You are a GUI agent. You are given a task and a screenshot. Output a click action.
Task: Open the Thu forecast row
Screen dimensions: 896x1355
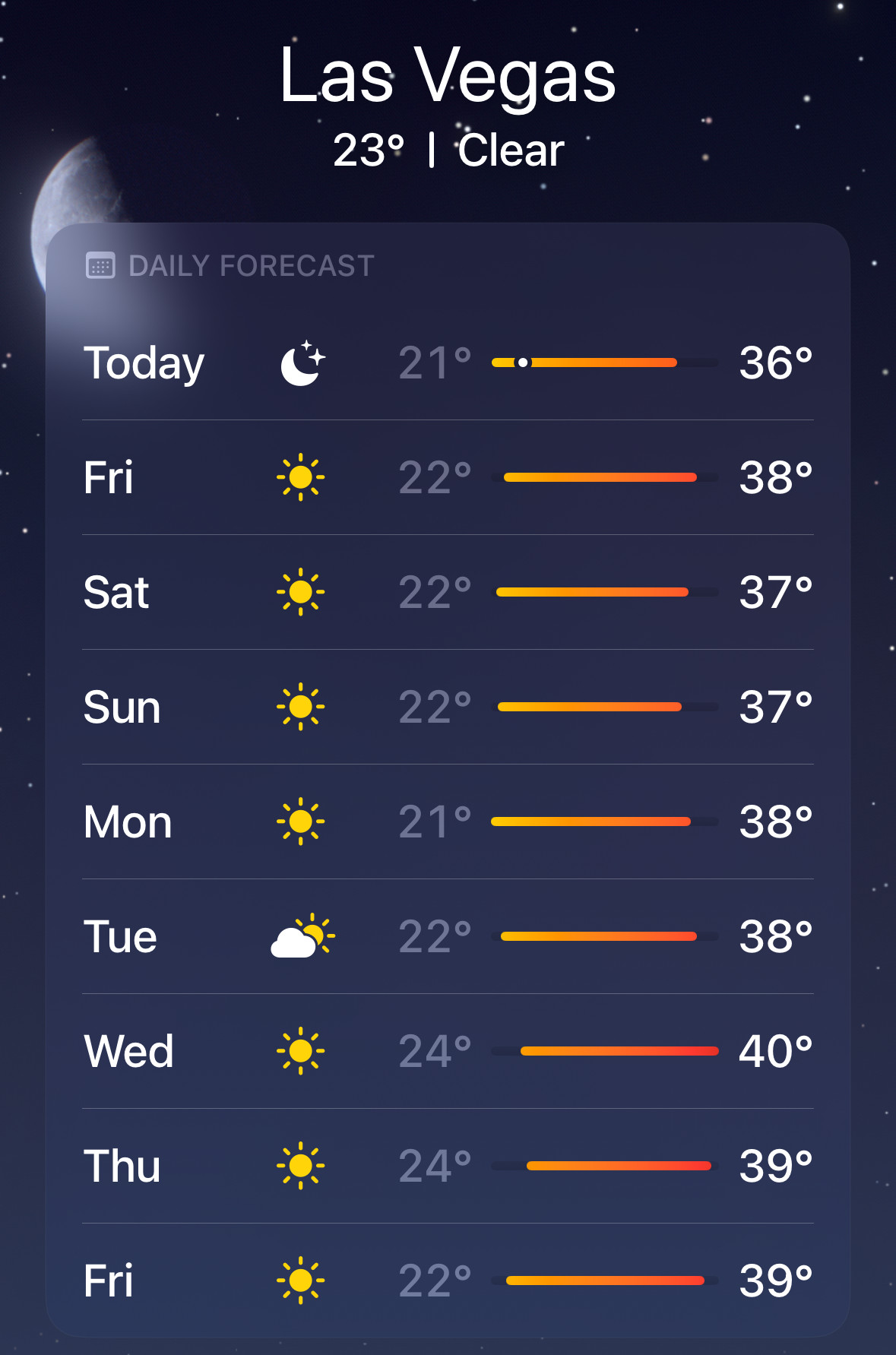coord(448,1166)
